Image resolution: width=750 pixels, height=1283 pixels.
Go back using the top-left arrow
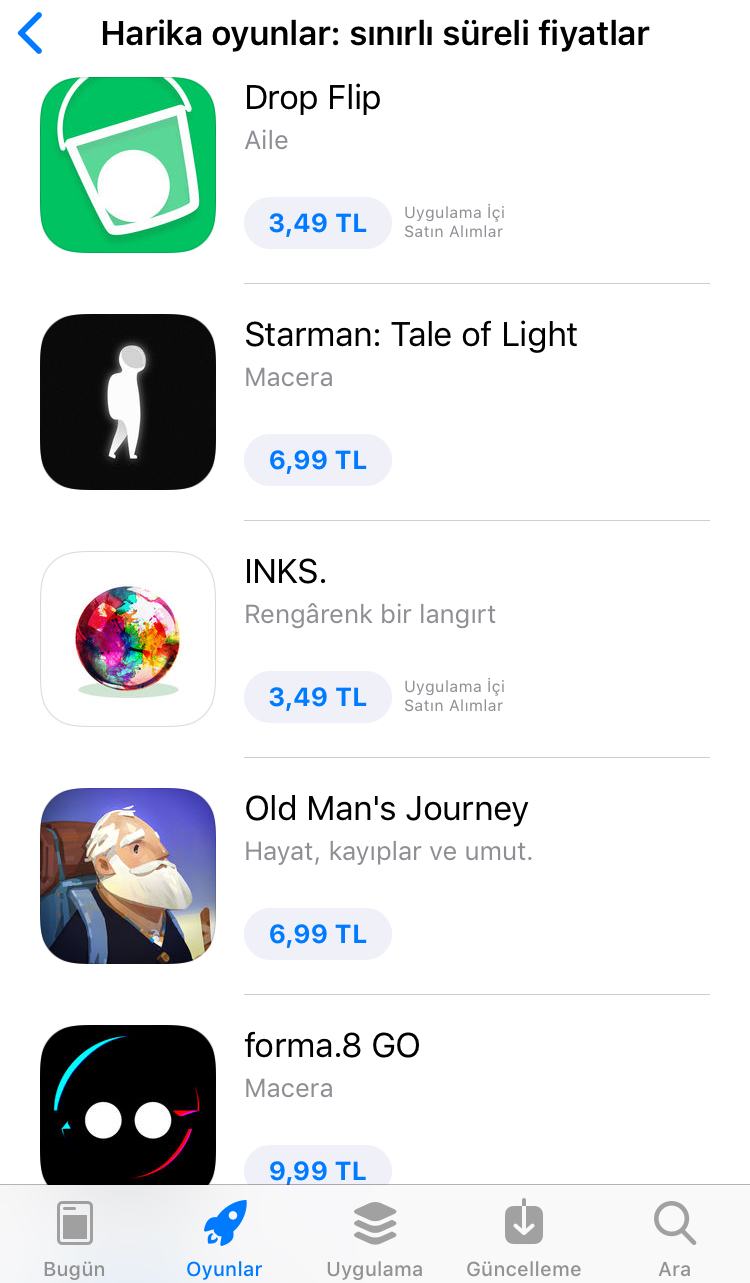point(31,33)
